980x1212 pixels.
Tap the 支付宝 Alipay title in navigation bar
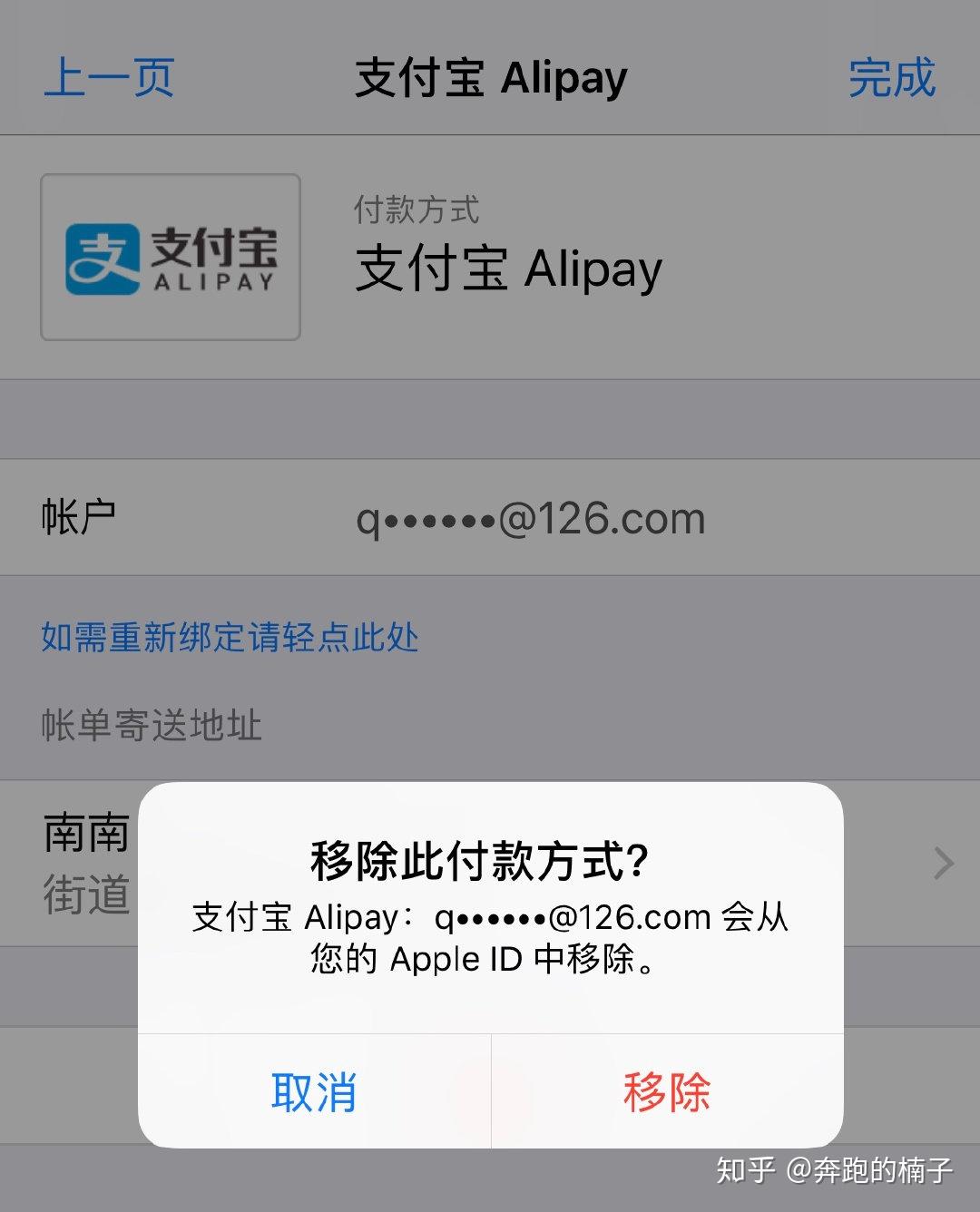click(x=490, y=78)
